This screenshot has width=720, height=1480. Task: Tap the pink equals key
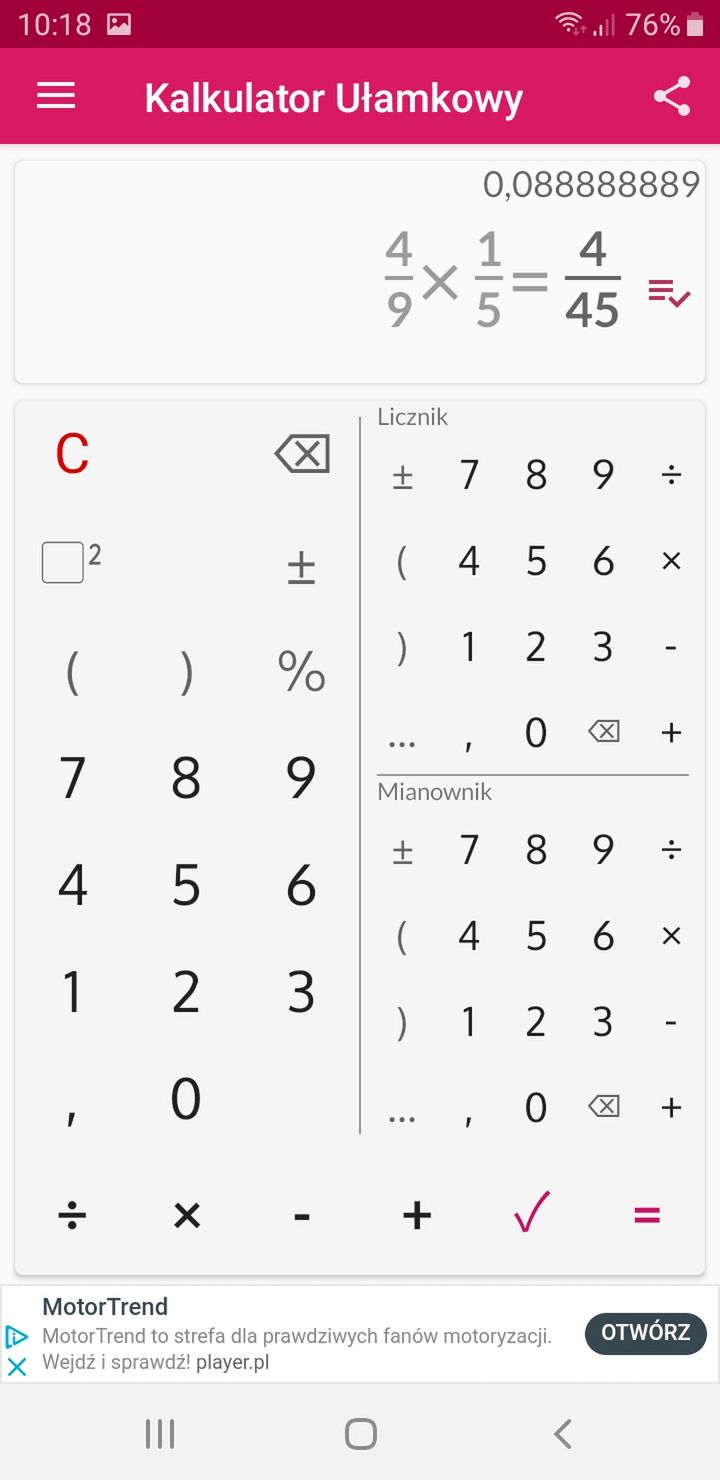pyautogui.click(x=647, y=1215)
